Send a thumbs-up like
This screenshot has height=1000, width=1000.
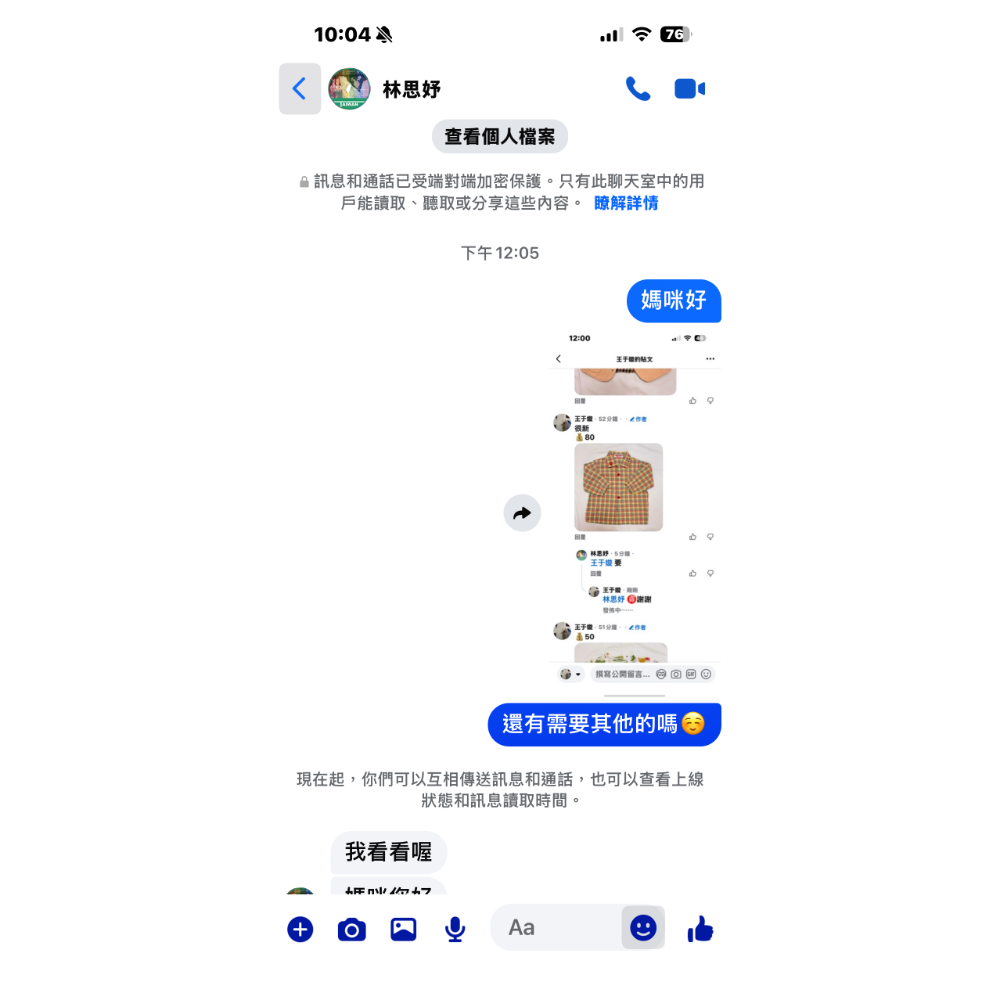tap(700, 929)
